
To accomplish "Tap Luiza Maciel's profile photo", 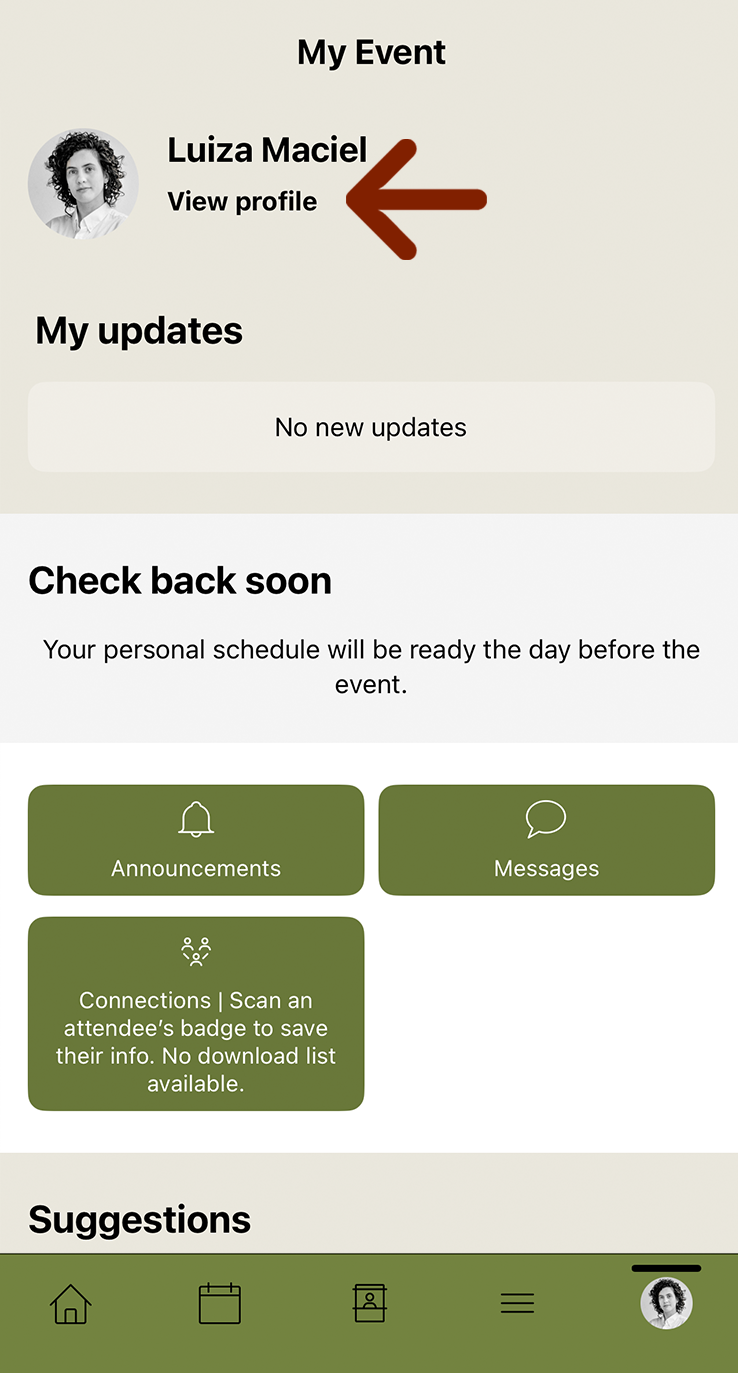I will 83,183.
